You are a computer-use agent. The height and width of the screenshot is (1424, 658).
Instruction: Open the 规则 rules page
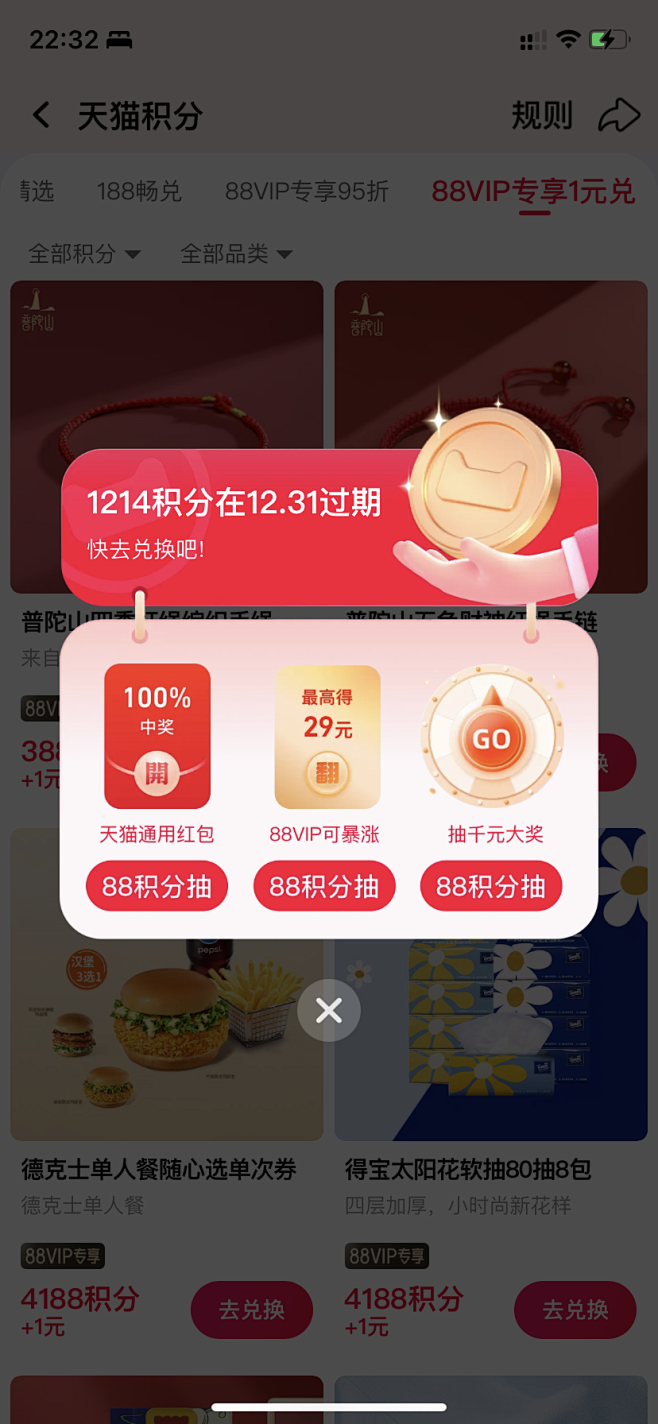click(x=541, y=116)
